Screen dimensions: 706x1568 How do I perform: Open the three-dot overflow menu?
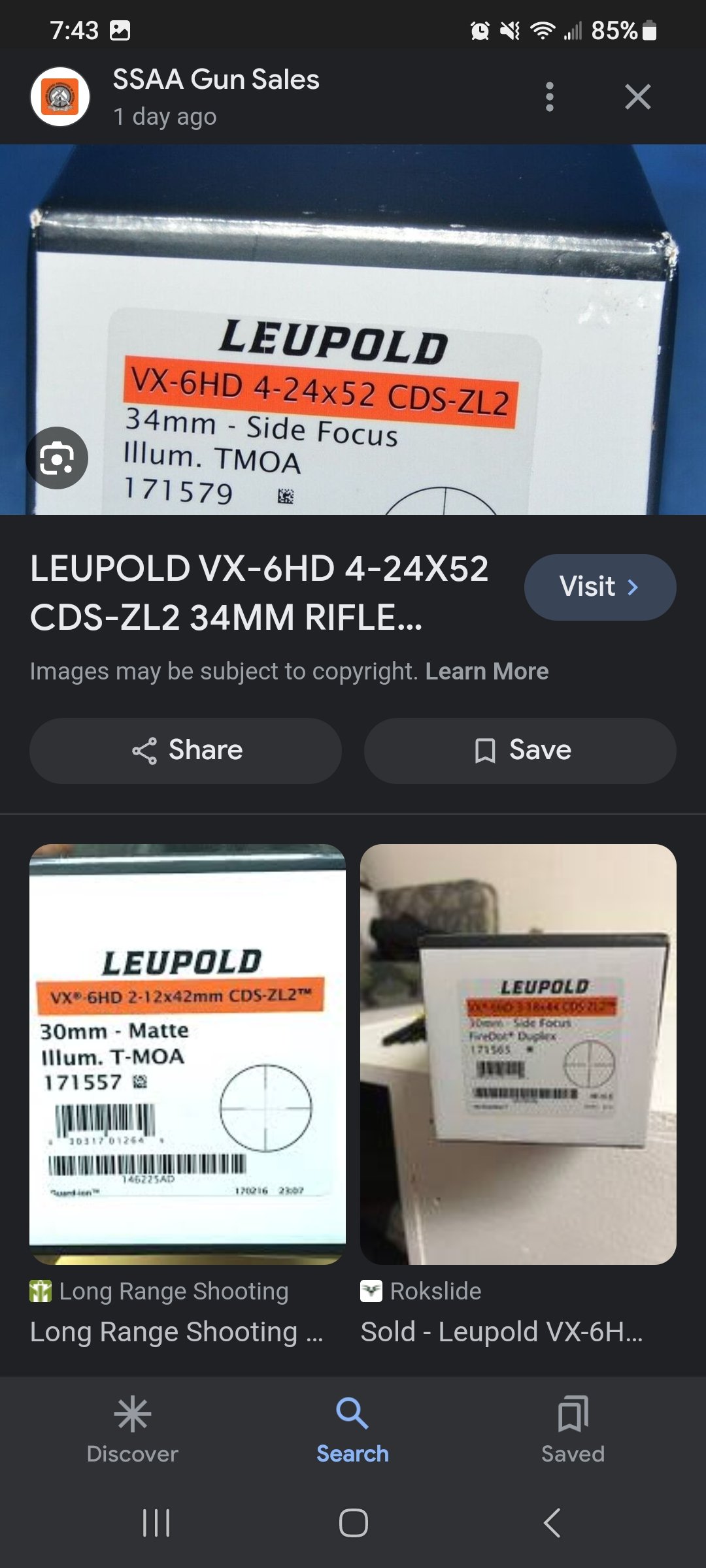pos(550,97)
